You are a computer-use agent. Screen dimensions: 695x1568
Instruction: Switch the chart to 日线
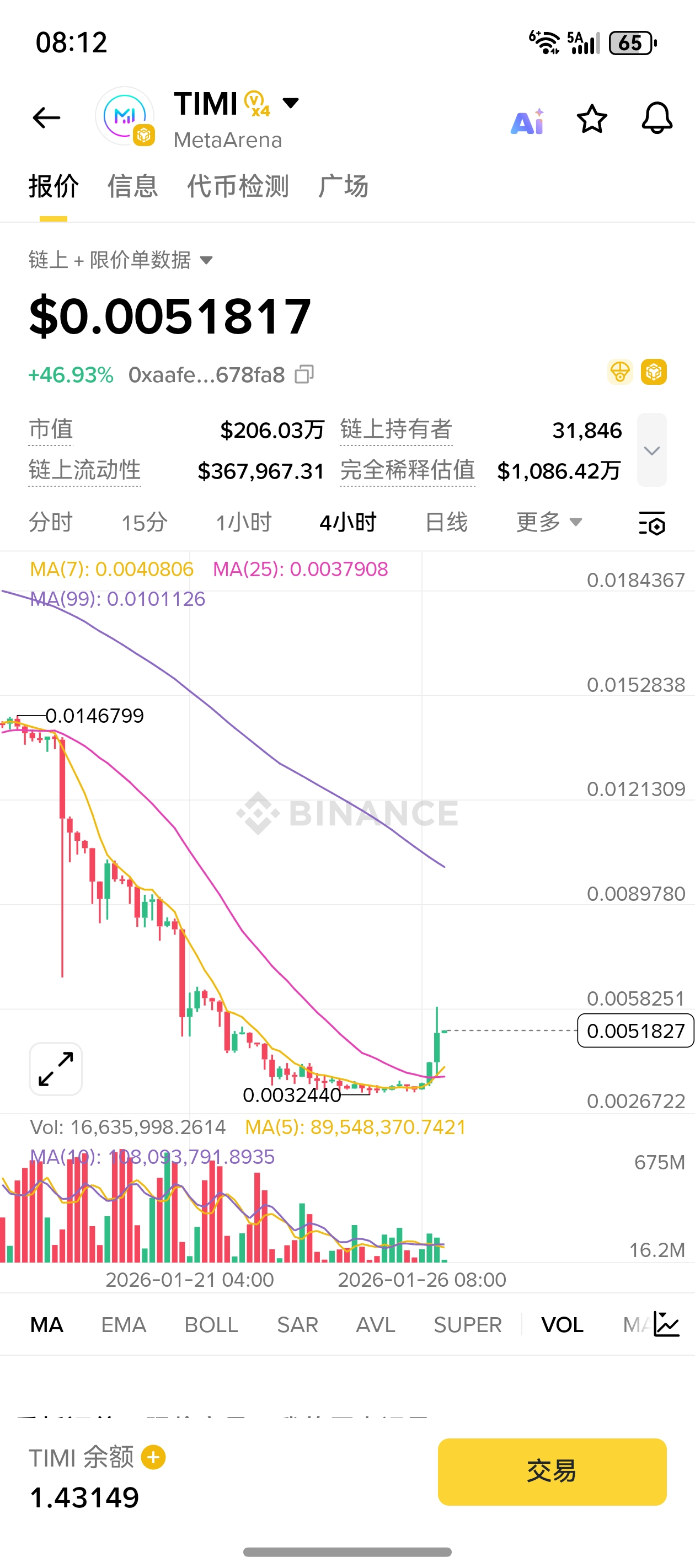click(x=446, y=522)
